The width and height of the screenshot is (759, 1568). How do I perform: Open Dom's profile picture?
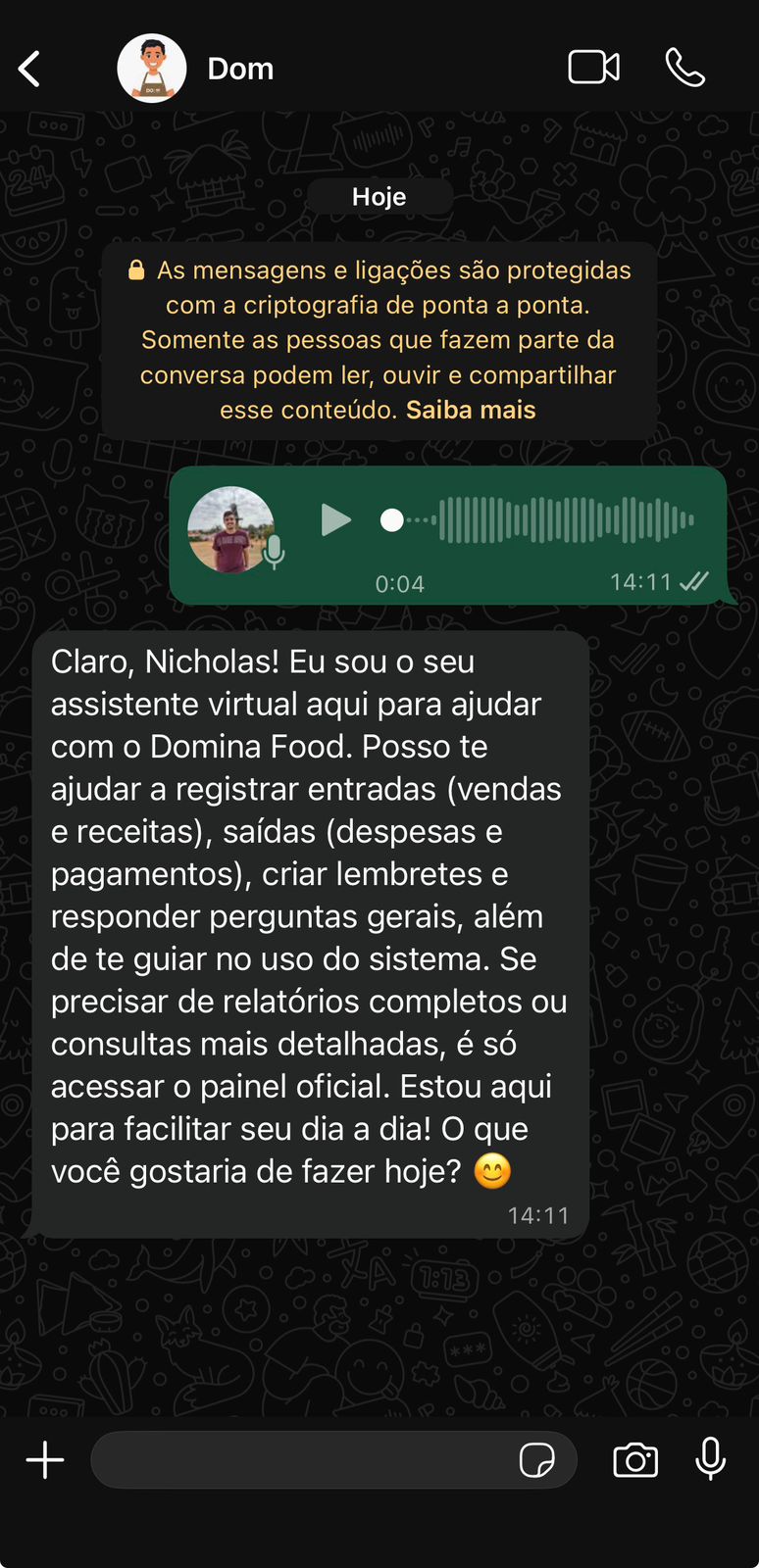(152, 68)
